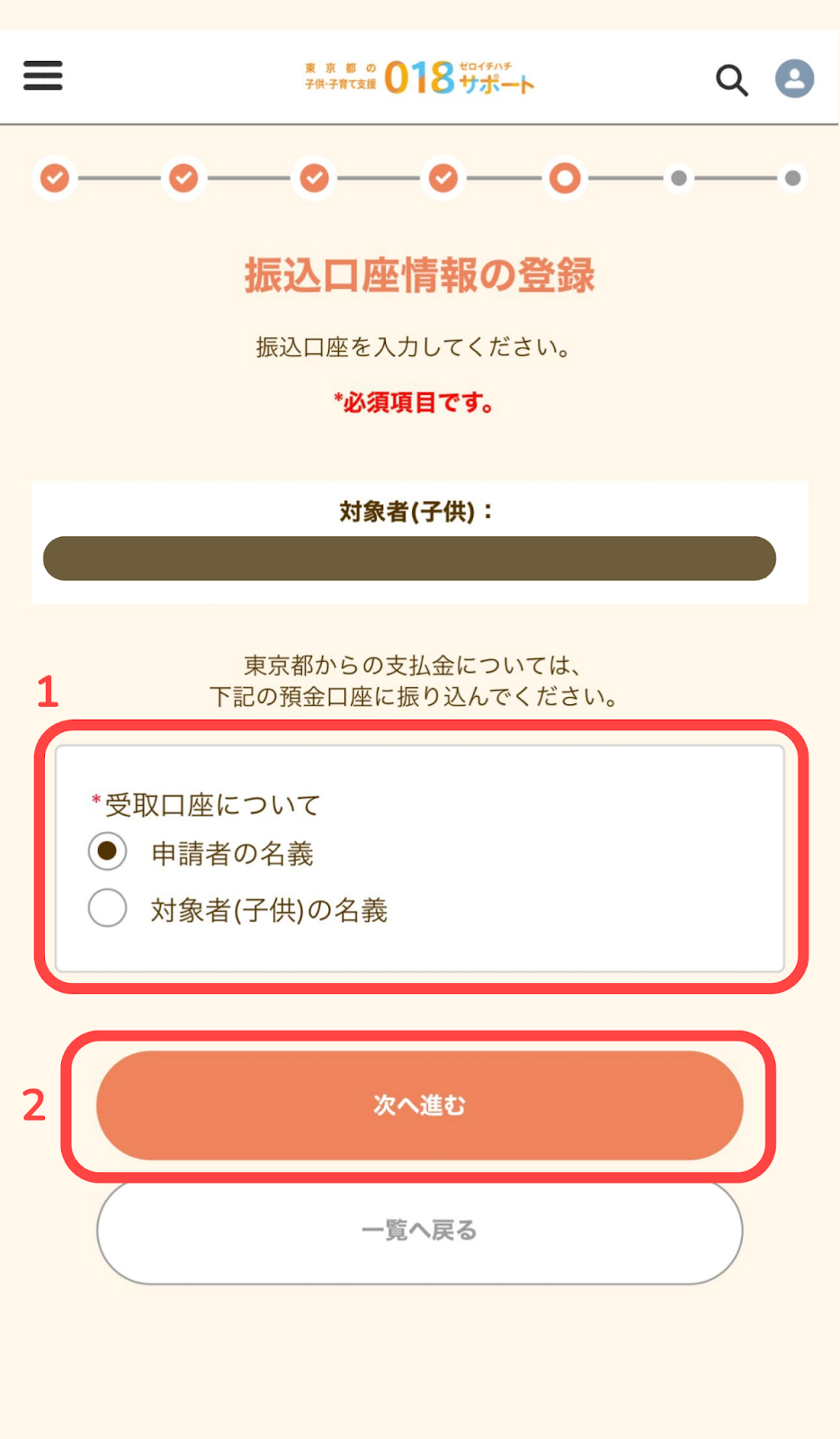840x1439 pixels.
Task: Tap the 次へ進む button
Action: click(x=419, y=1104)
